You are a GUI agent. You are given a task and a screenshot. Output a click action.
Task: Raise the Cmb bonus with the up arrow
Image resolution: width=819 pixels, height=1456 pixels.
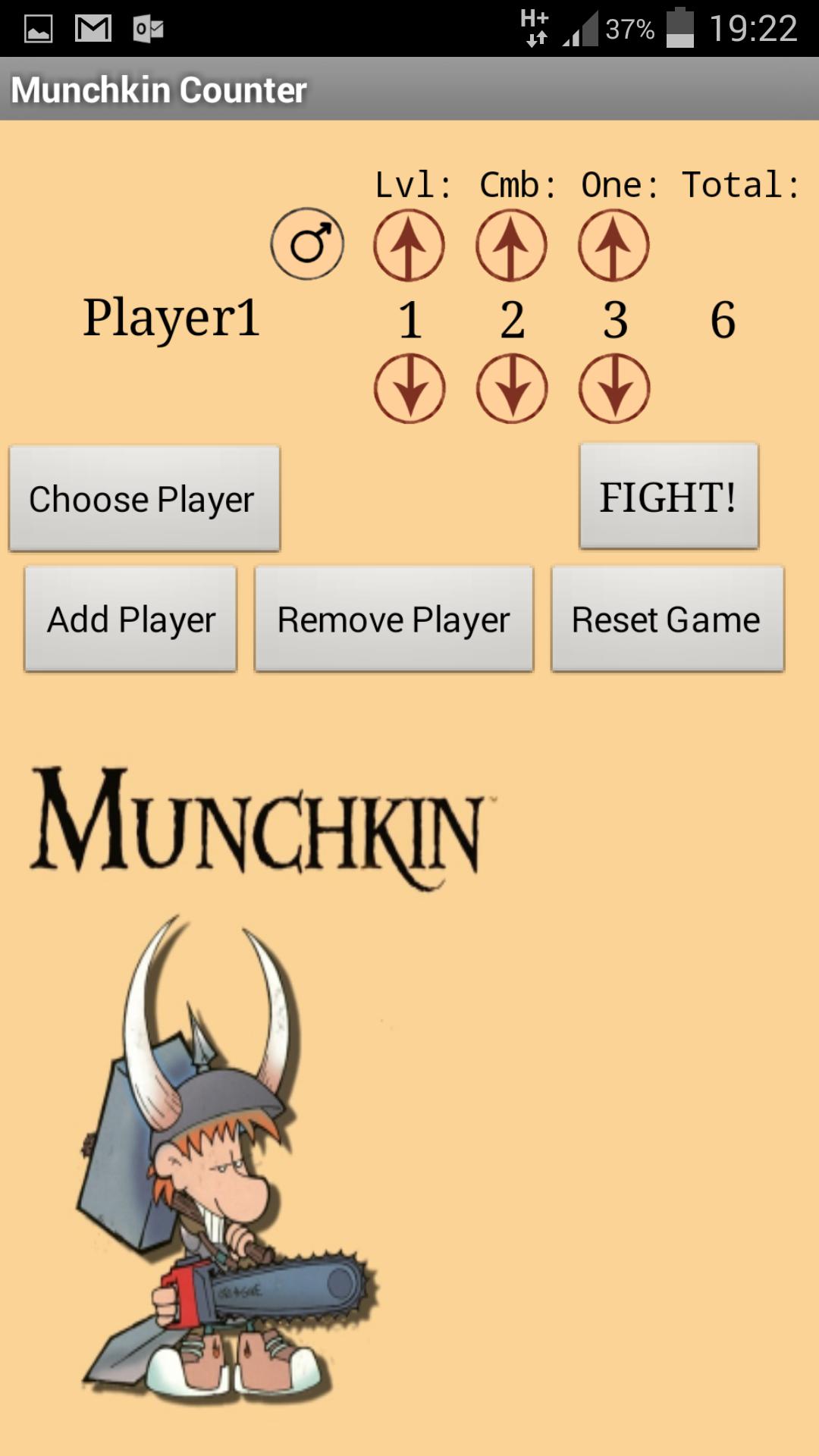tap(512, 246)
